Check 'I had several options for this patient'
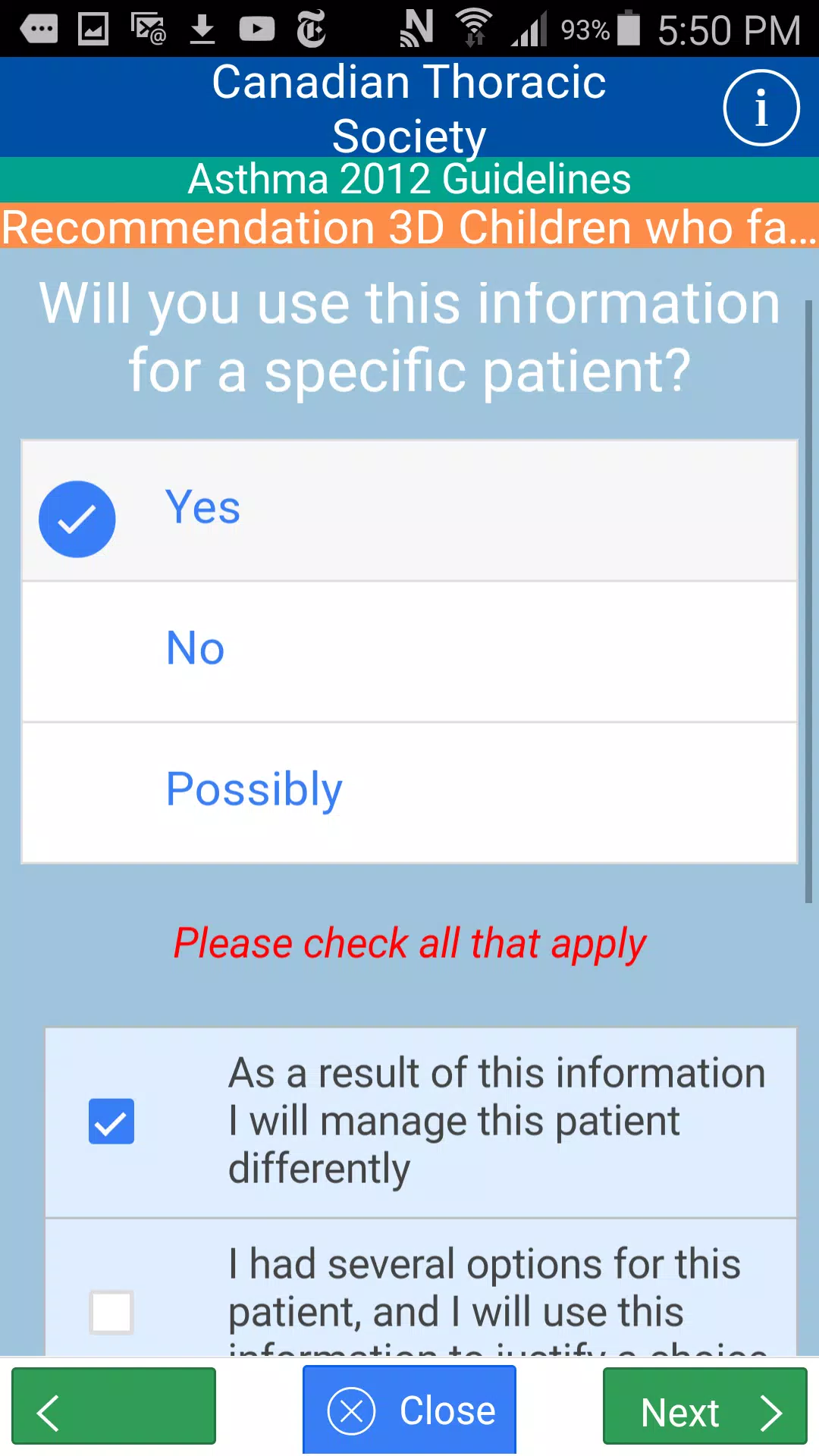819x1456 pixels. 111,1312
